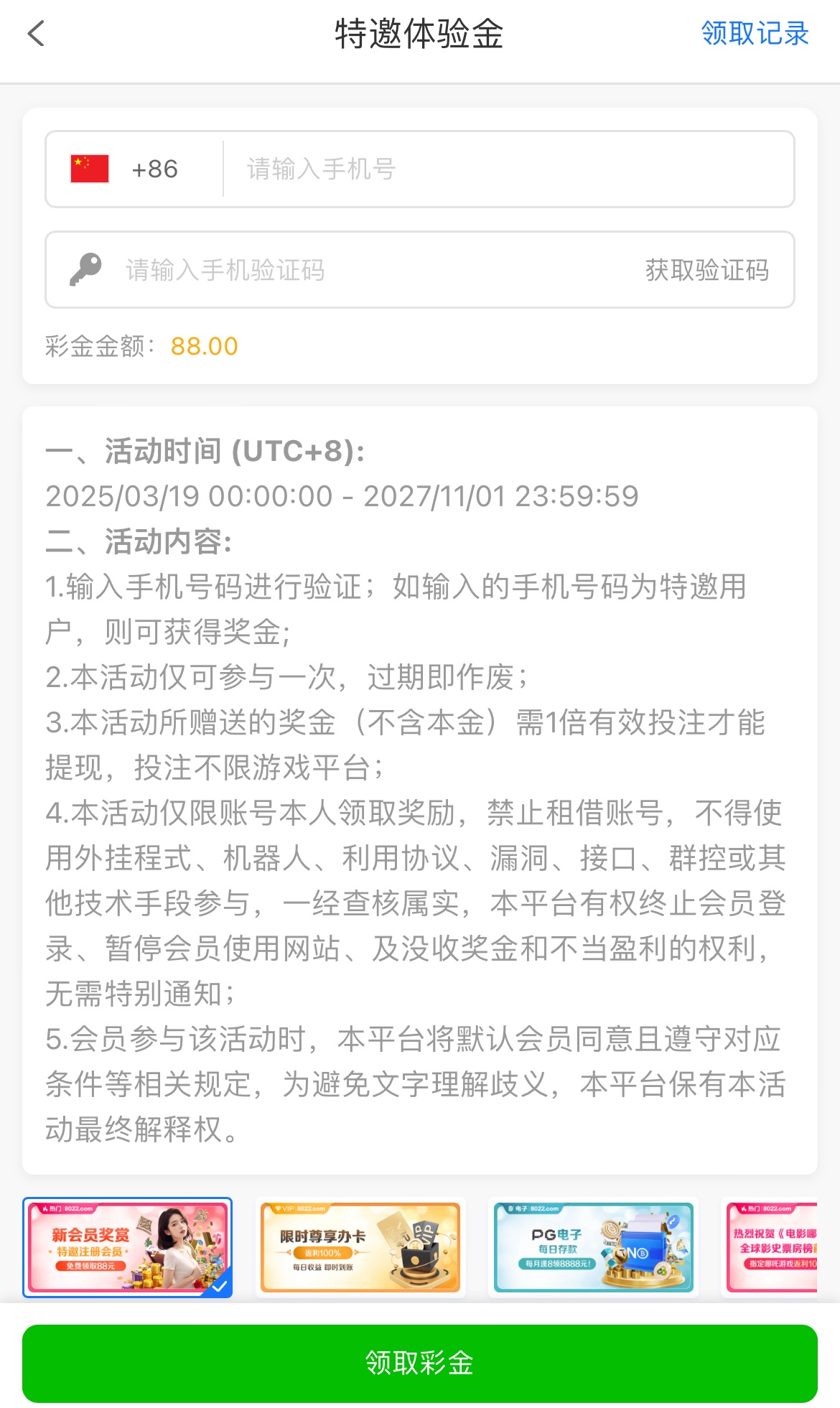Tap 获取验证码 to request a code
The width and height of the screenshot is (840, 1408).
click(706, 270)
